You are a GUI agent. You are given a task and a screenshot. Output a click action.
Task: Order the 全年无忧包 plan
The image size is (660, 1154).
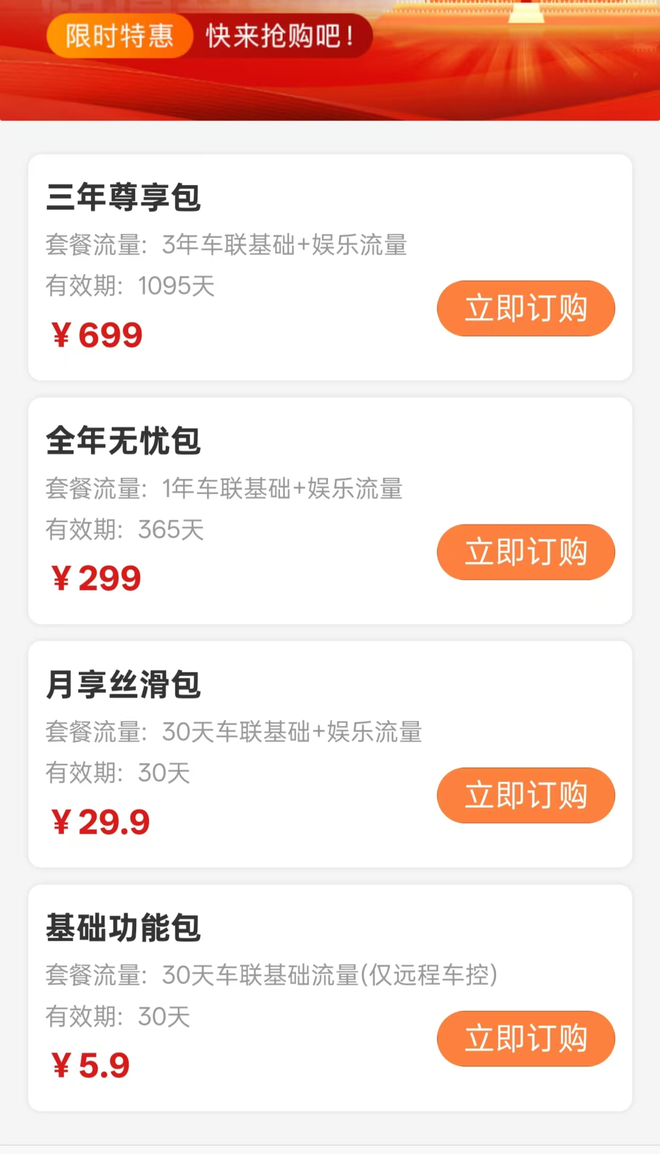[x=525, y=552]
